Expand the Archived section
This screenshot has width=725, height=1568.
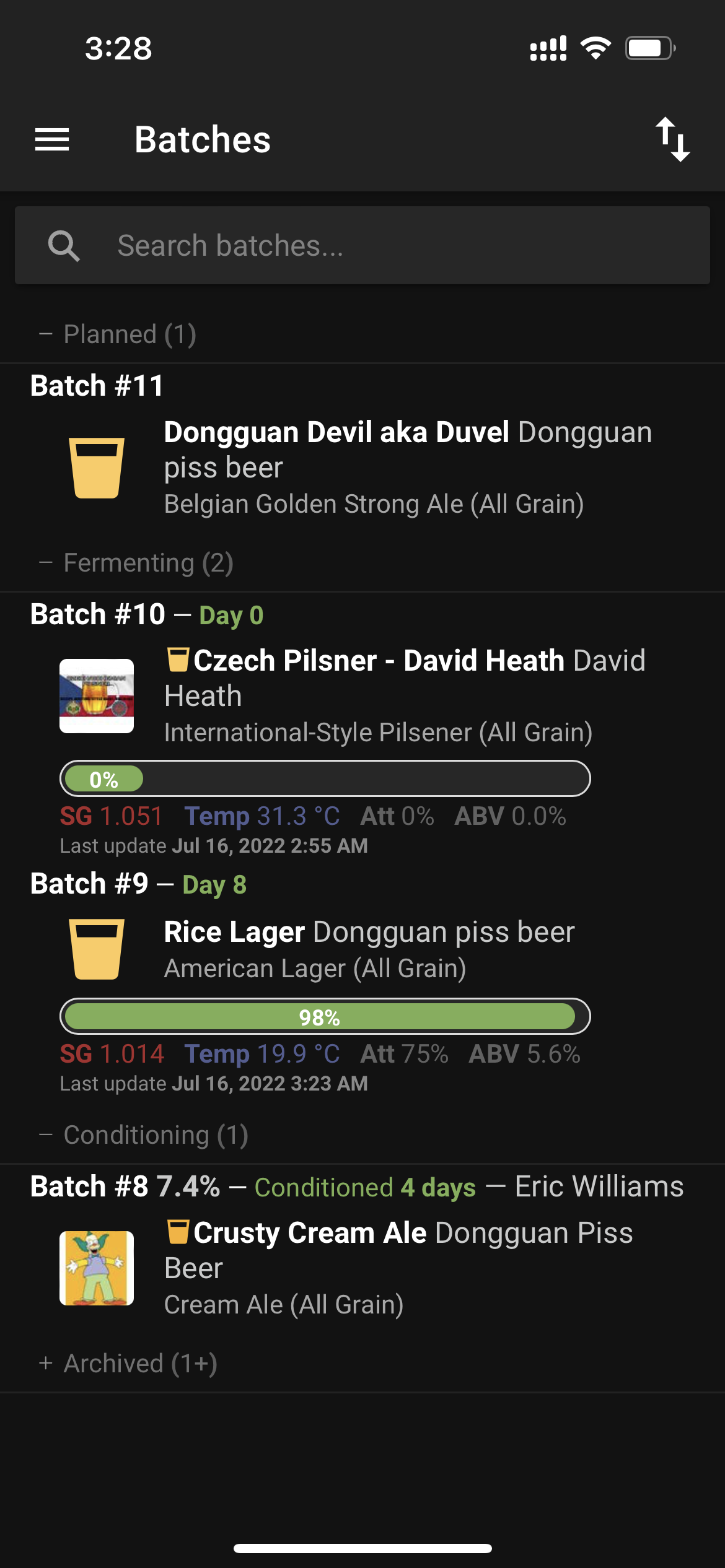pos(362,1364)
